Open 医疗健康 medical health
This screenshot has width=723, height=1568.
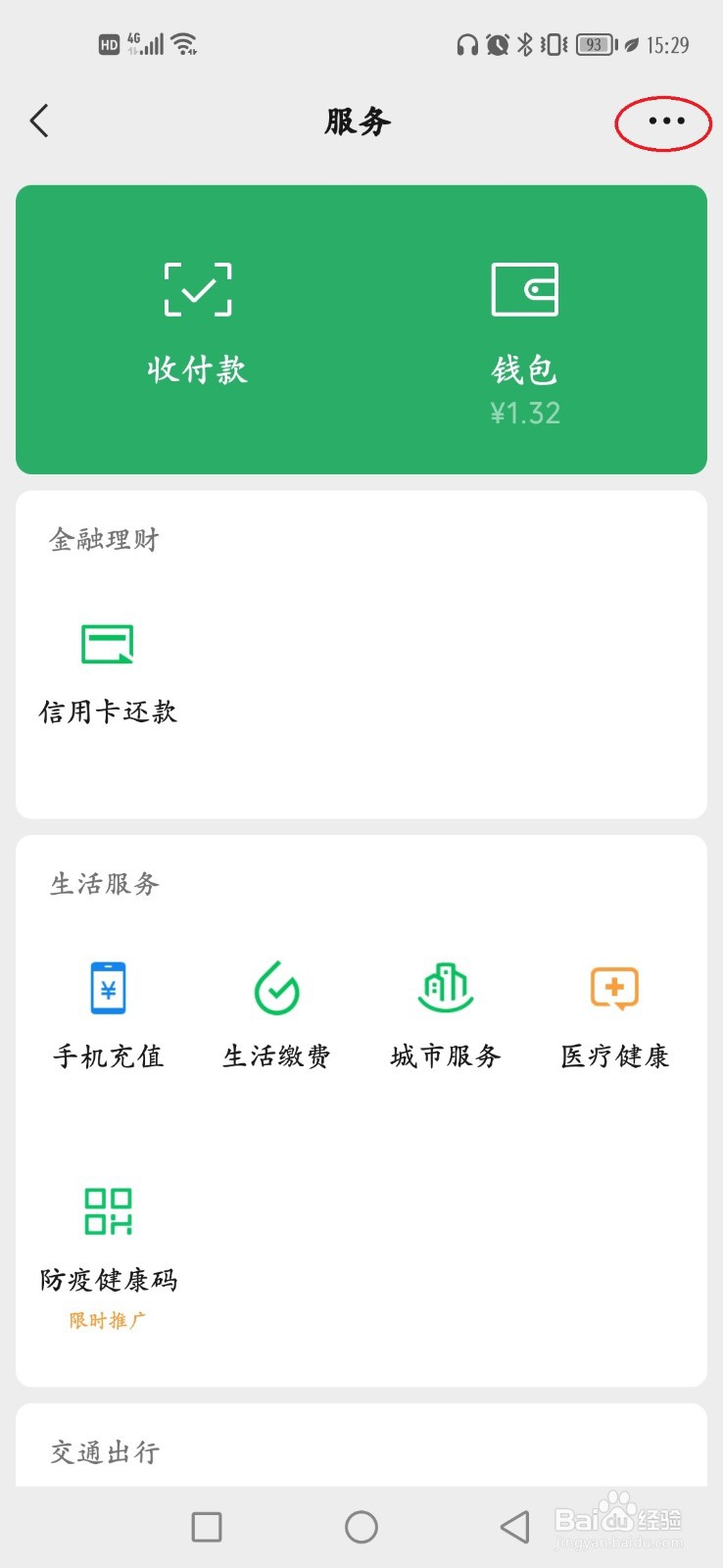point(615,1016)
